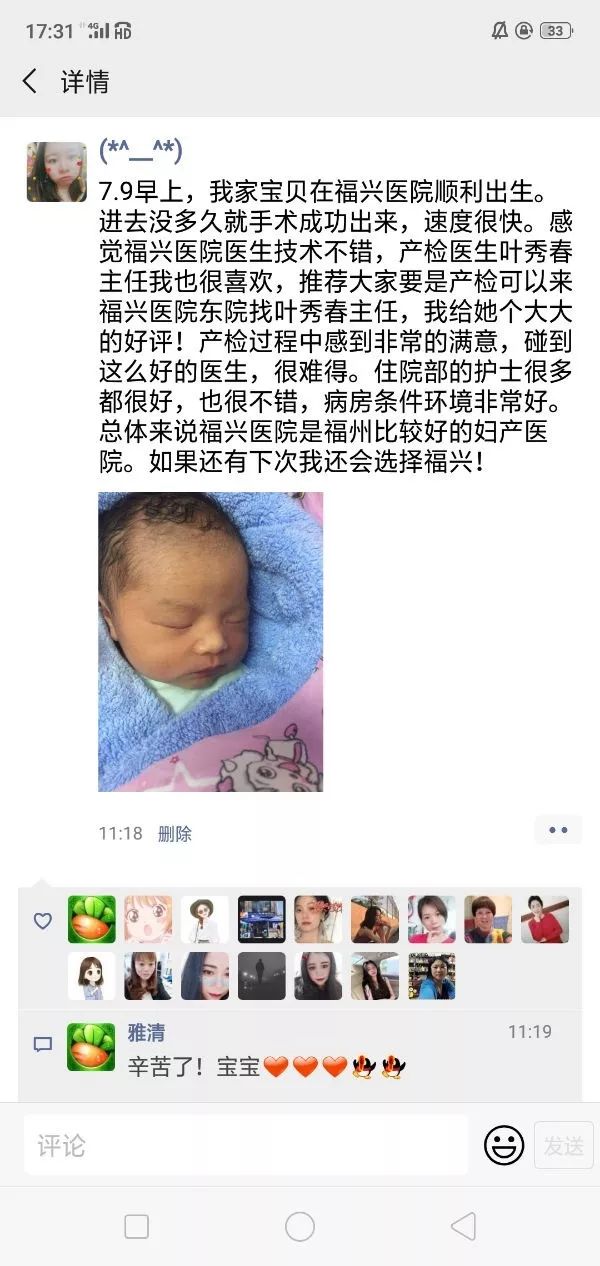The image size is (600, 1266).
Task: Go to the system home screen
Action: tap(300, 1227)
